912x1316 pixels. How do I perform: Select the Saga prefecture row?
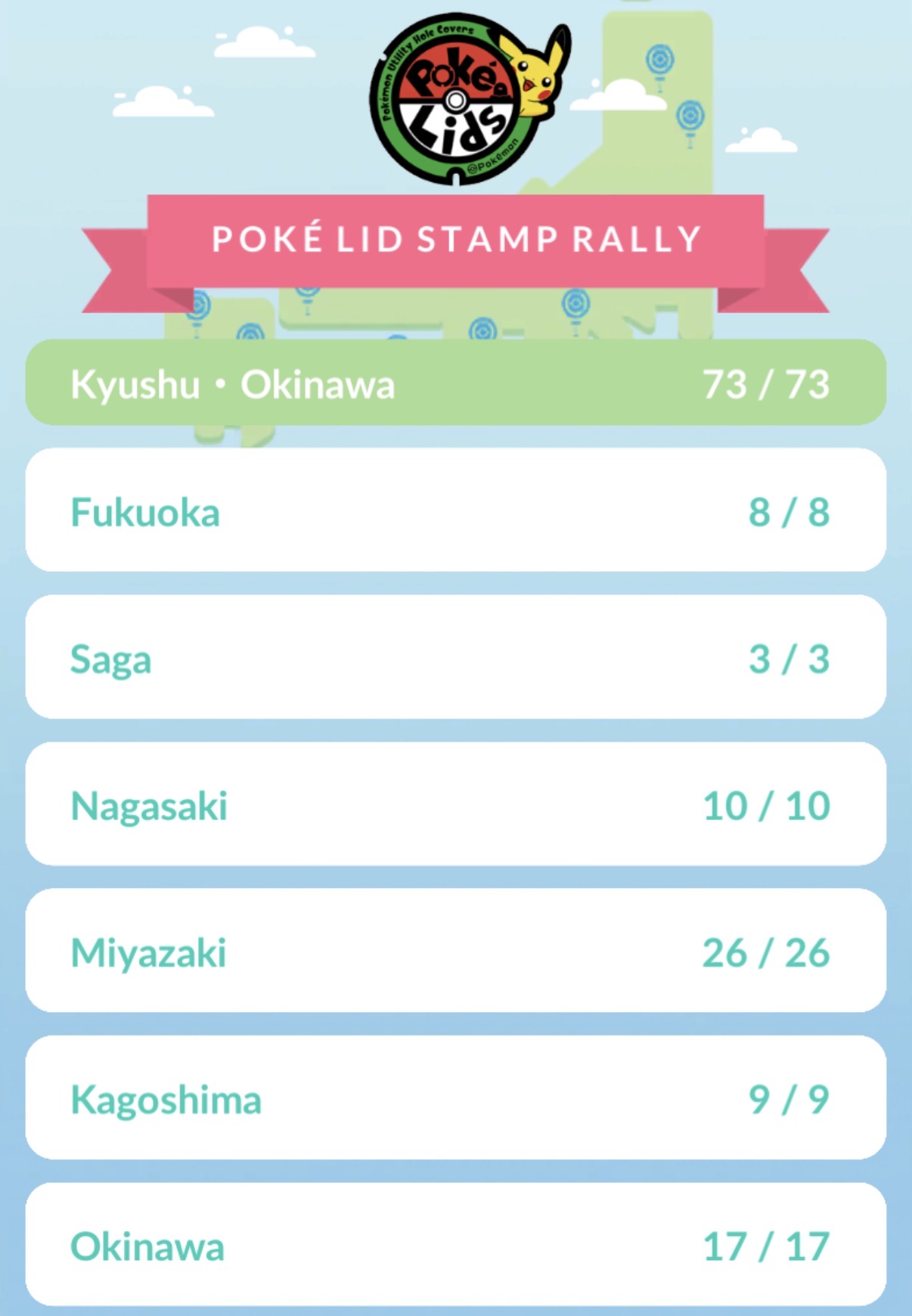coord(455,657)
